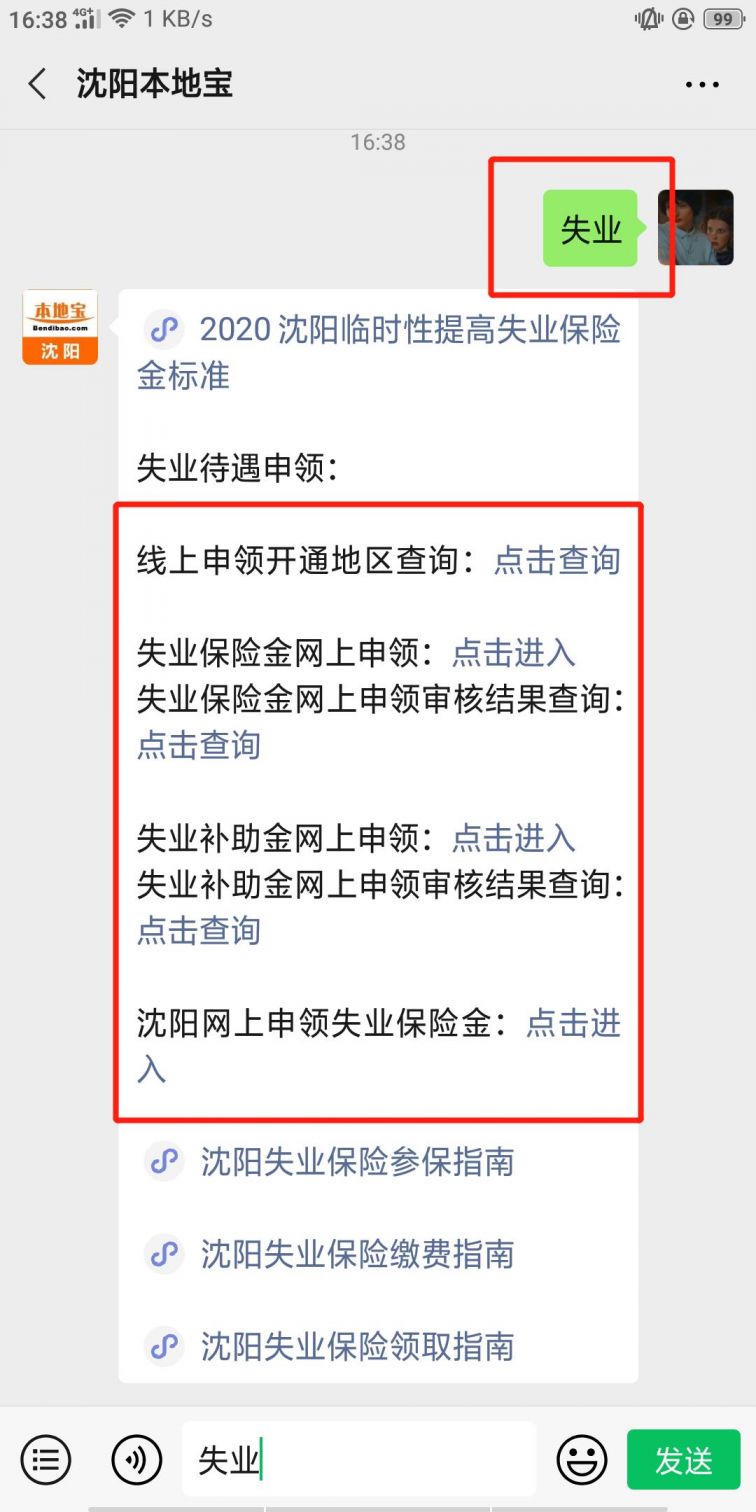This screenshot has height=1512, width=756.
Task: Open 沈阳失业保险领取指南 link
Action: tap(357, 1346)
